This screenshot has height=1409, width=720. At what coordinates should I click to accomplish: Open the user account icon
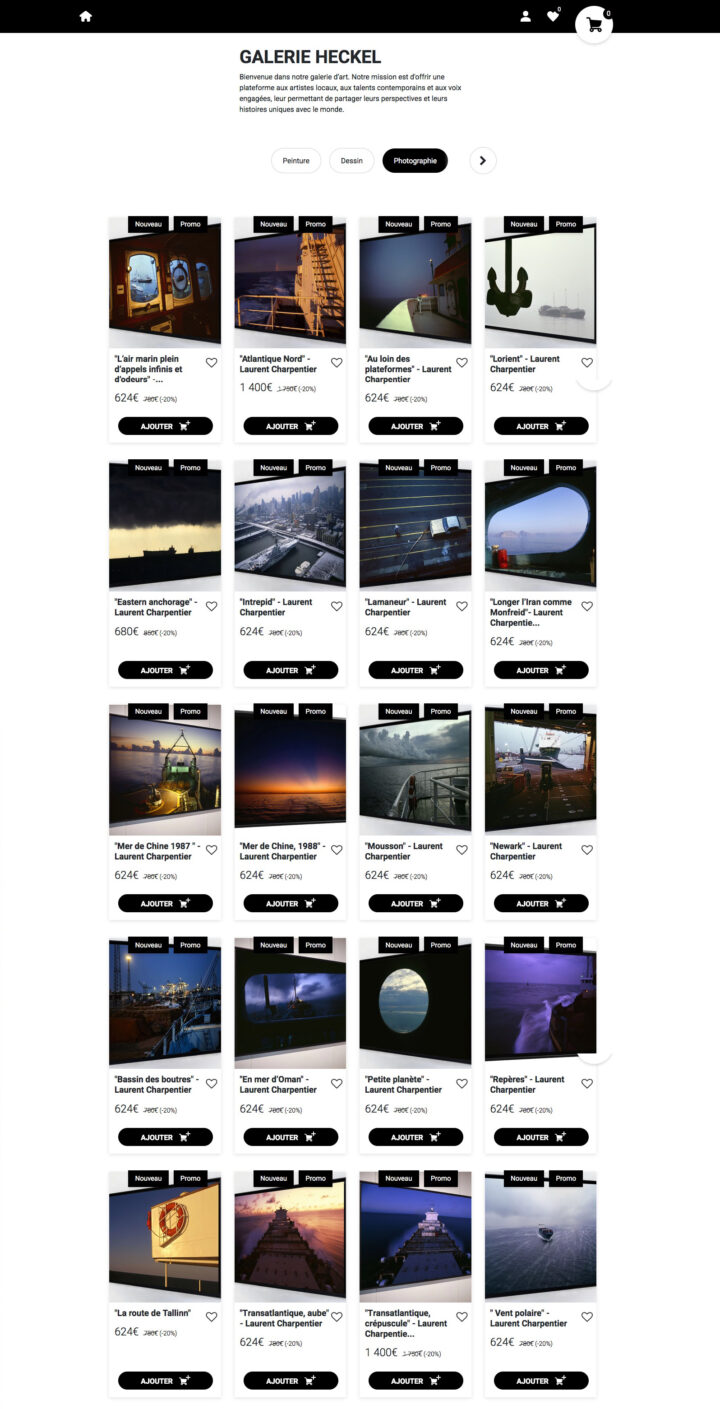[x=526, y=16]
